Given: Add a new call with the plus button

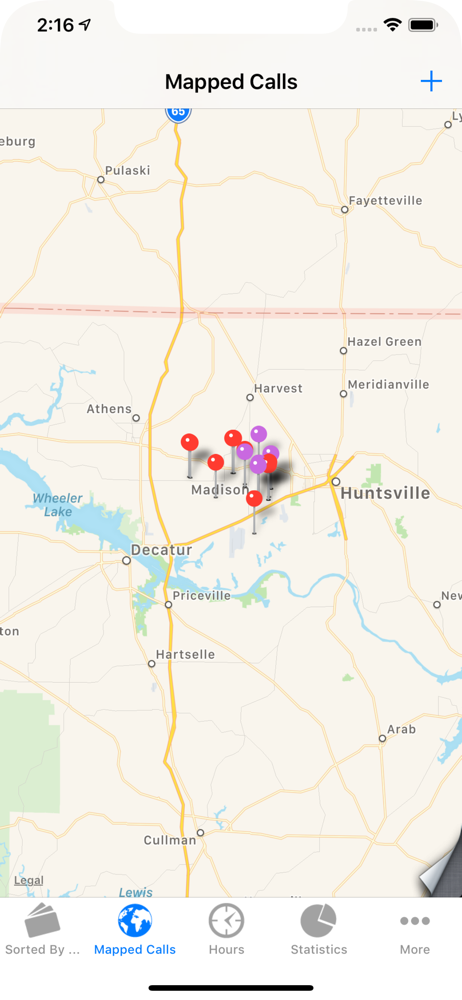Looking at the screenshot, I should (x=431, y=81).
